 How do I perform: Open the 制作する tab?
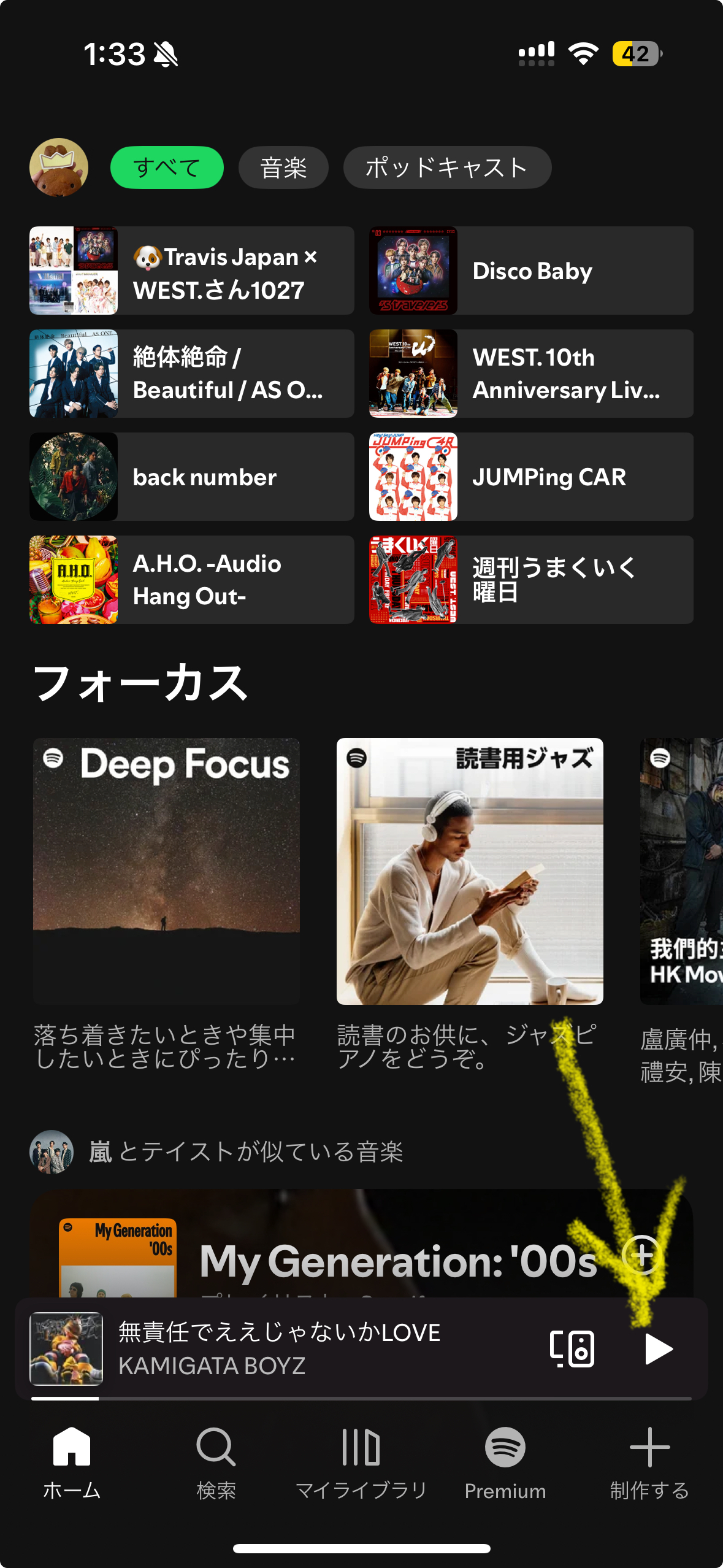coord(649,1462)
